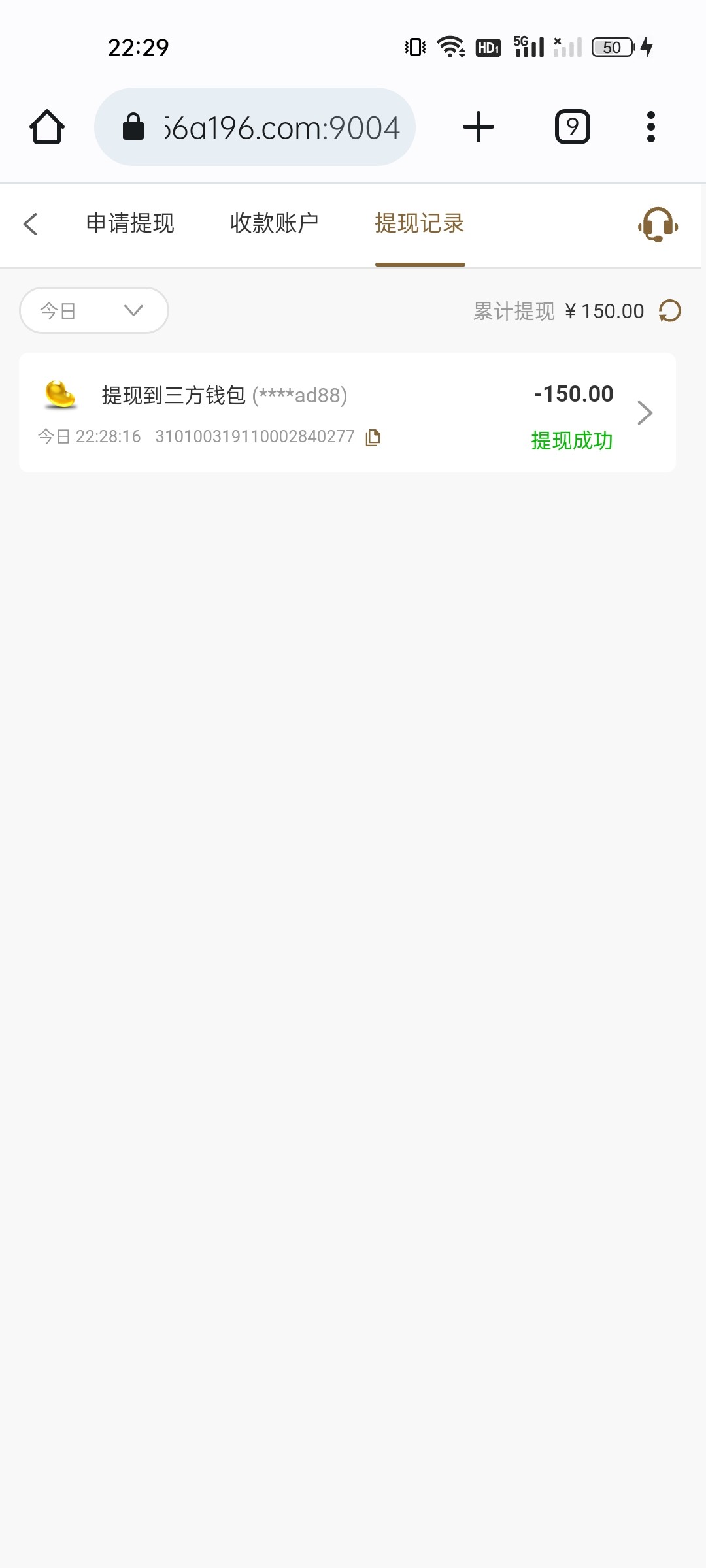Screen dimensions: 706x1568
Task: Switch to the 申请提现 tab
Action: coord(130,223)
